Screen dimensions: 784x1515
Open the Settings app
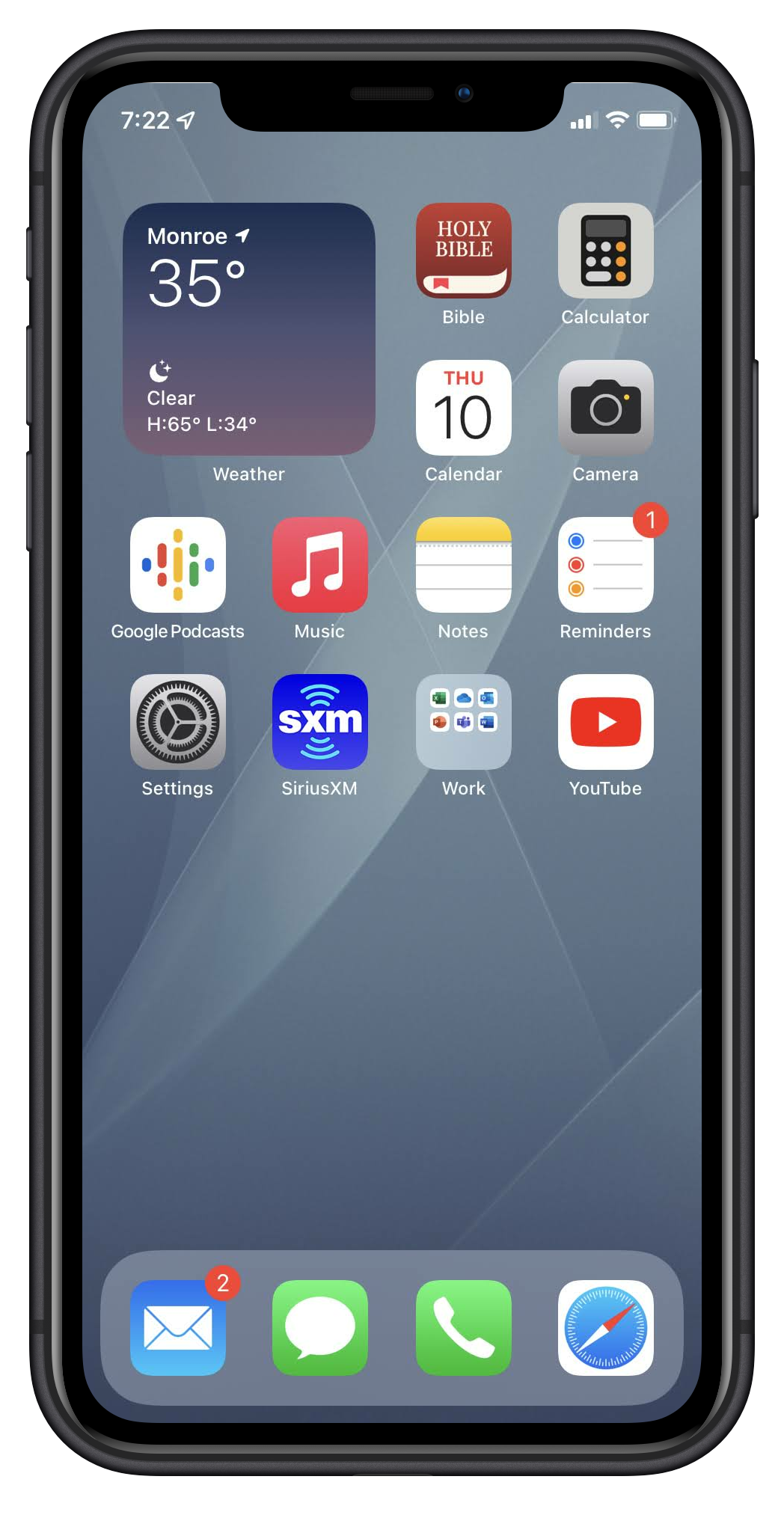tap(178, 722)
